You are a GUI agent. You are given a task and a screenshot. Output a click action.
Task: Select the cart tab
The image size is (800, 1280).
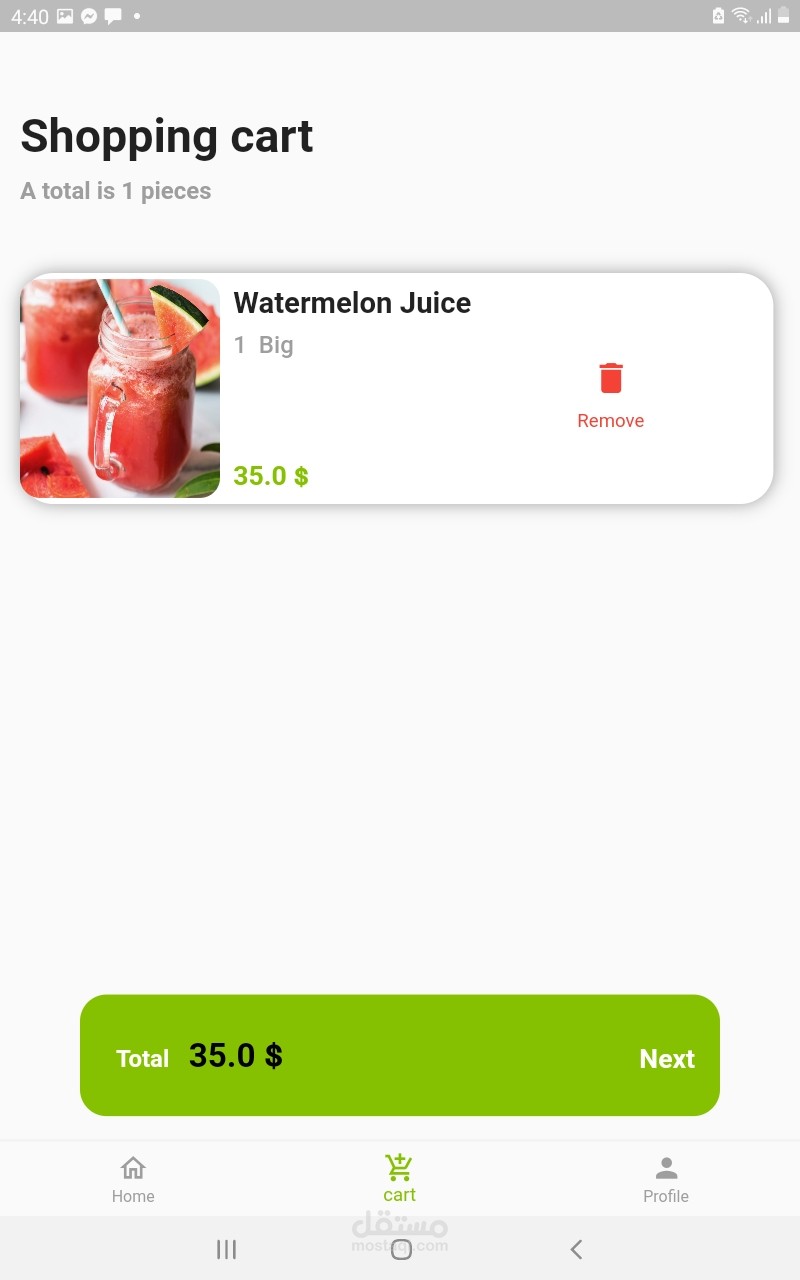(x=399, y=1179)
